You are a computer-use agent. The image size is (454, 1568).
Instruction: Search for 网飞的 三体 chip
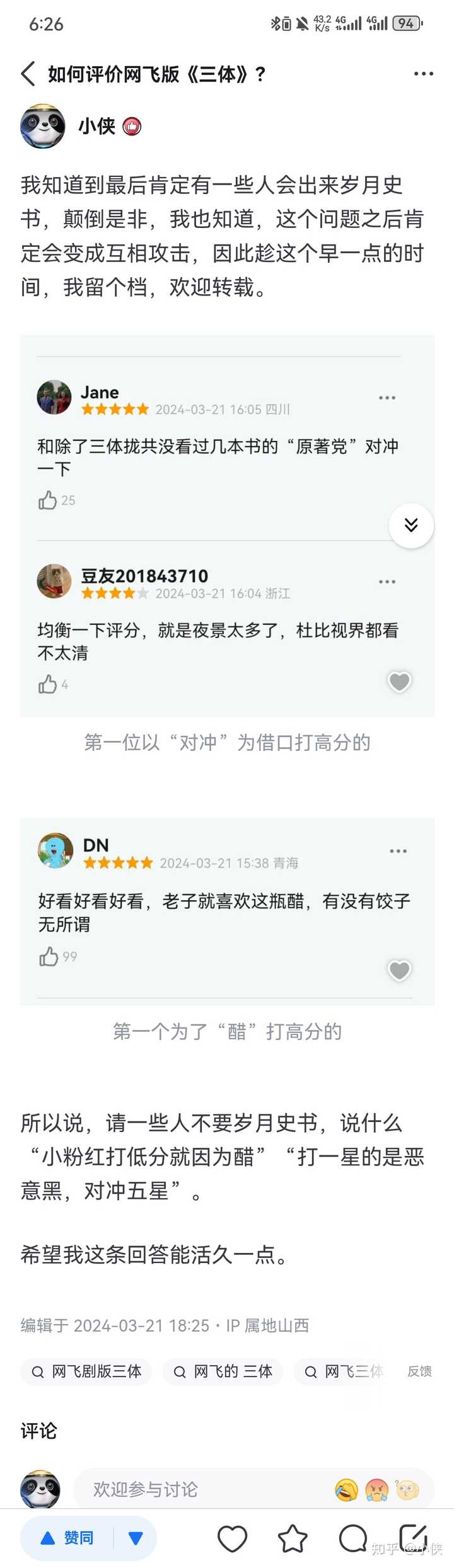pos(223,1371)
